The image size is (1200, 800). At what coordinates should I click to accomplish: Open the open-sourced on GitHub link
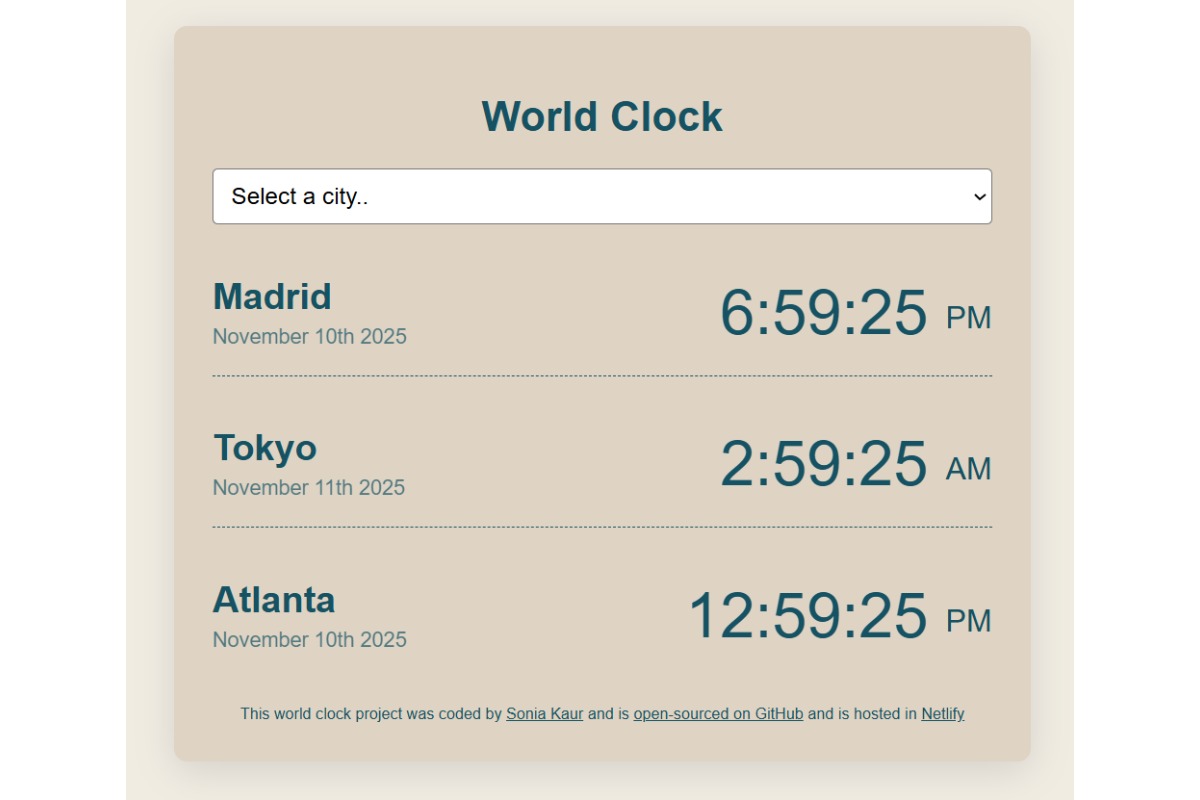(718, 714)
